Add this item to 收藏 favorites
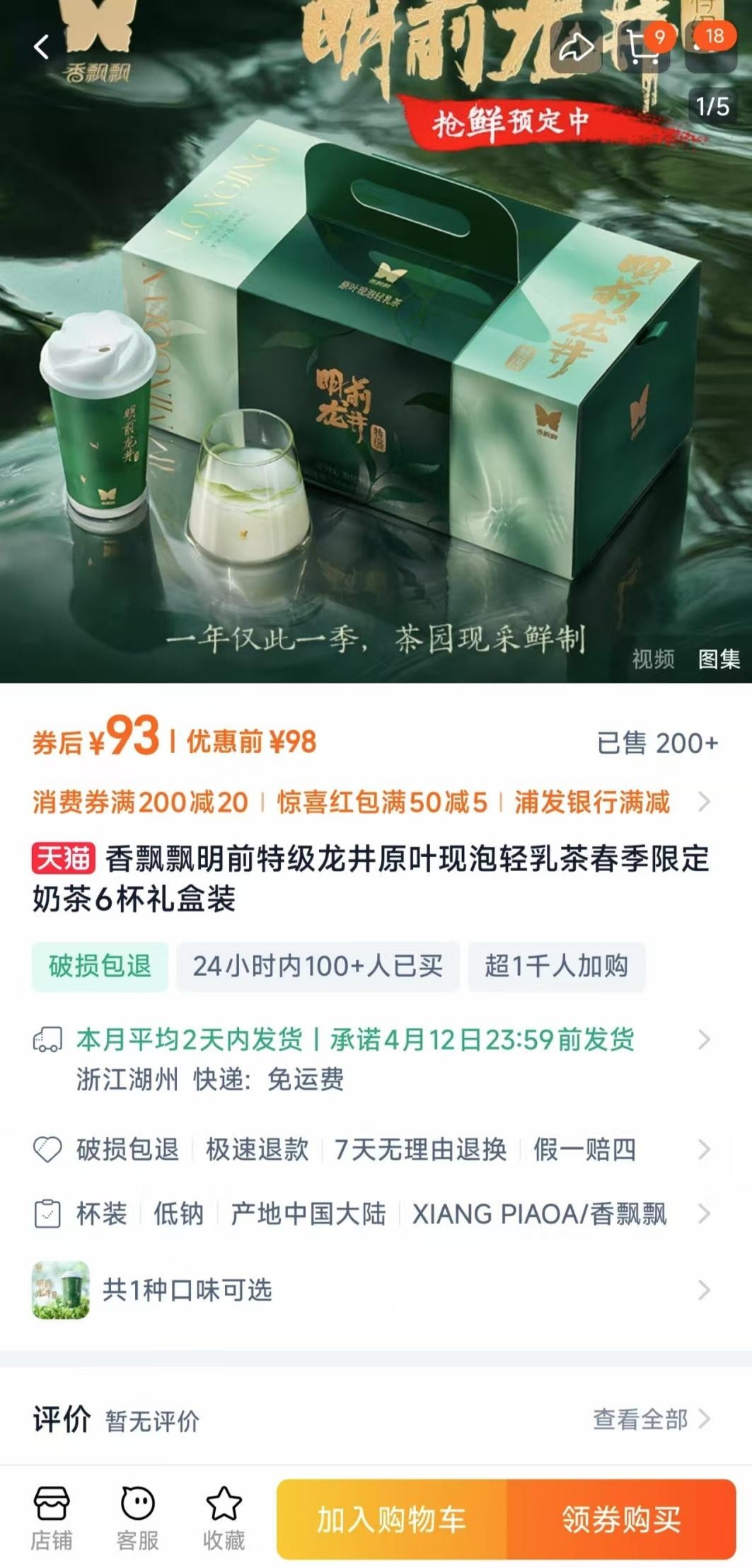The height and width of the screenshot is (1568, 752). click(x=224, y=1518)
